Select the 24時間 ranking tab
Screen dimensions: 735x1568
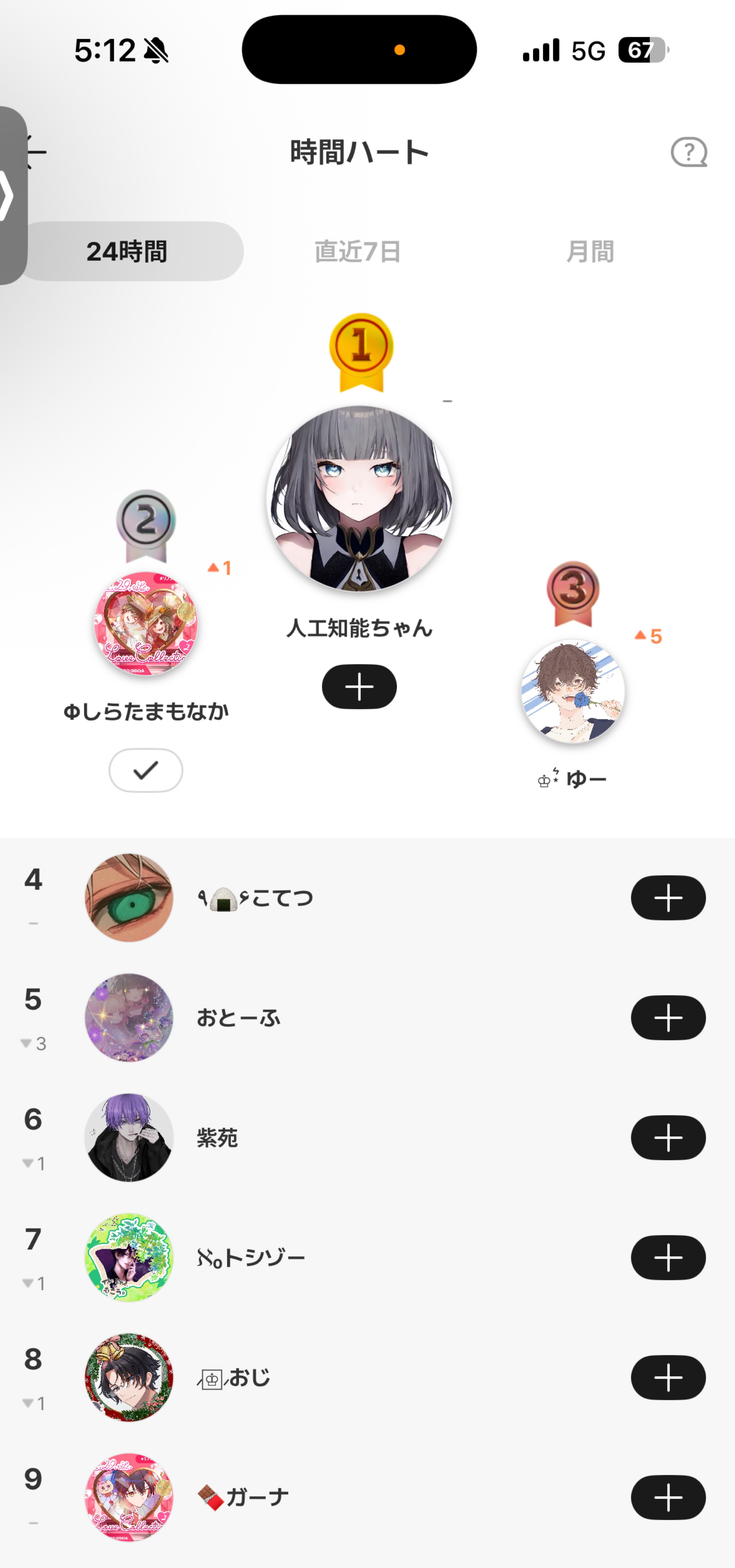coord(129,251)
